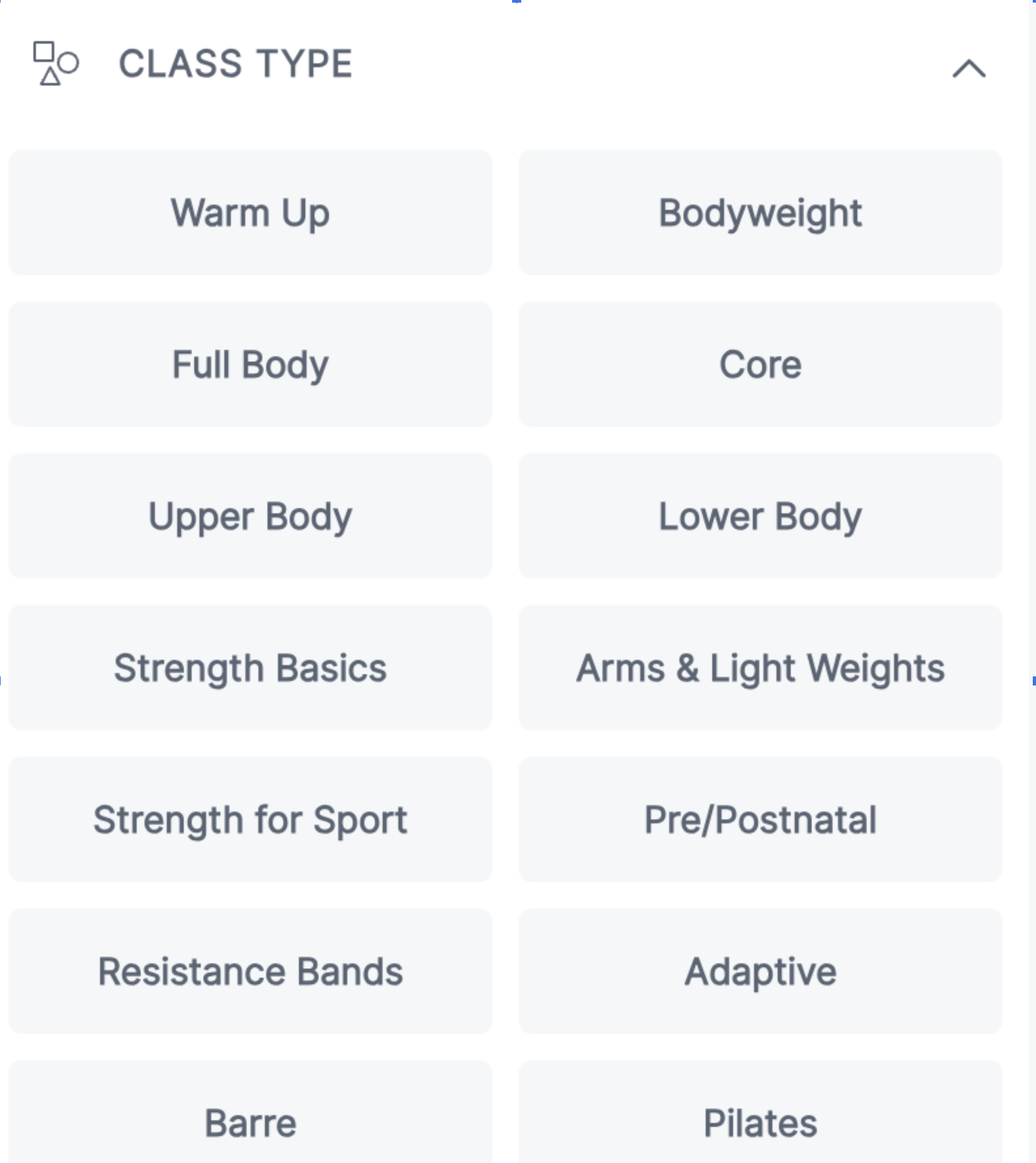
Task: Select the Lower Body filter
Action: click(761, 517)
